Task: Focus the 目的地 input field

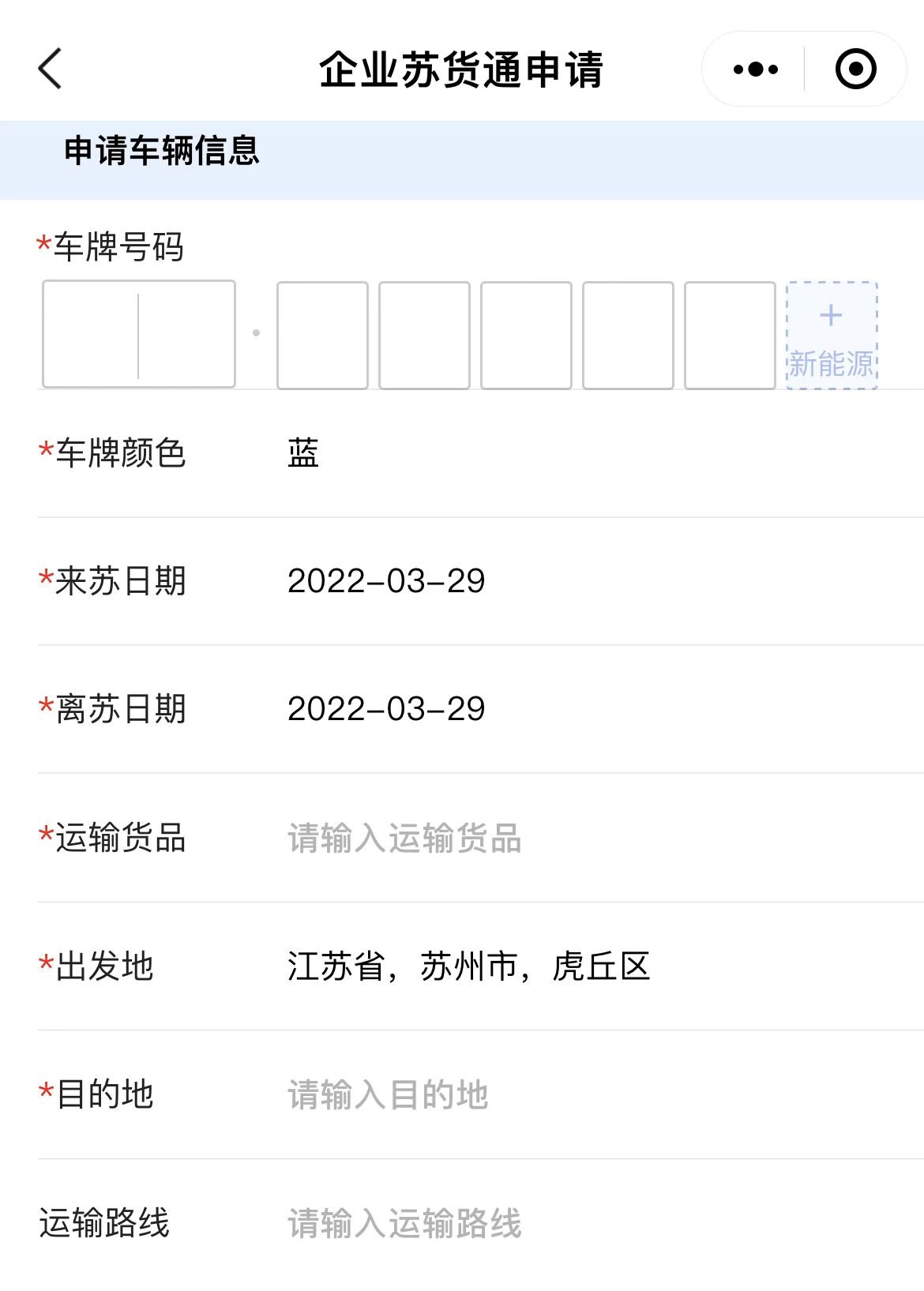Action: (553, 1095)
